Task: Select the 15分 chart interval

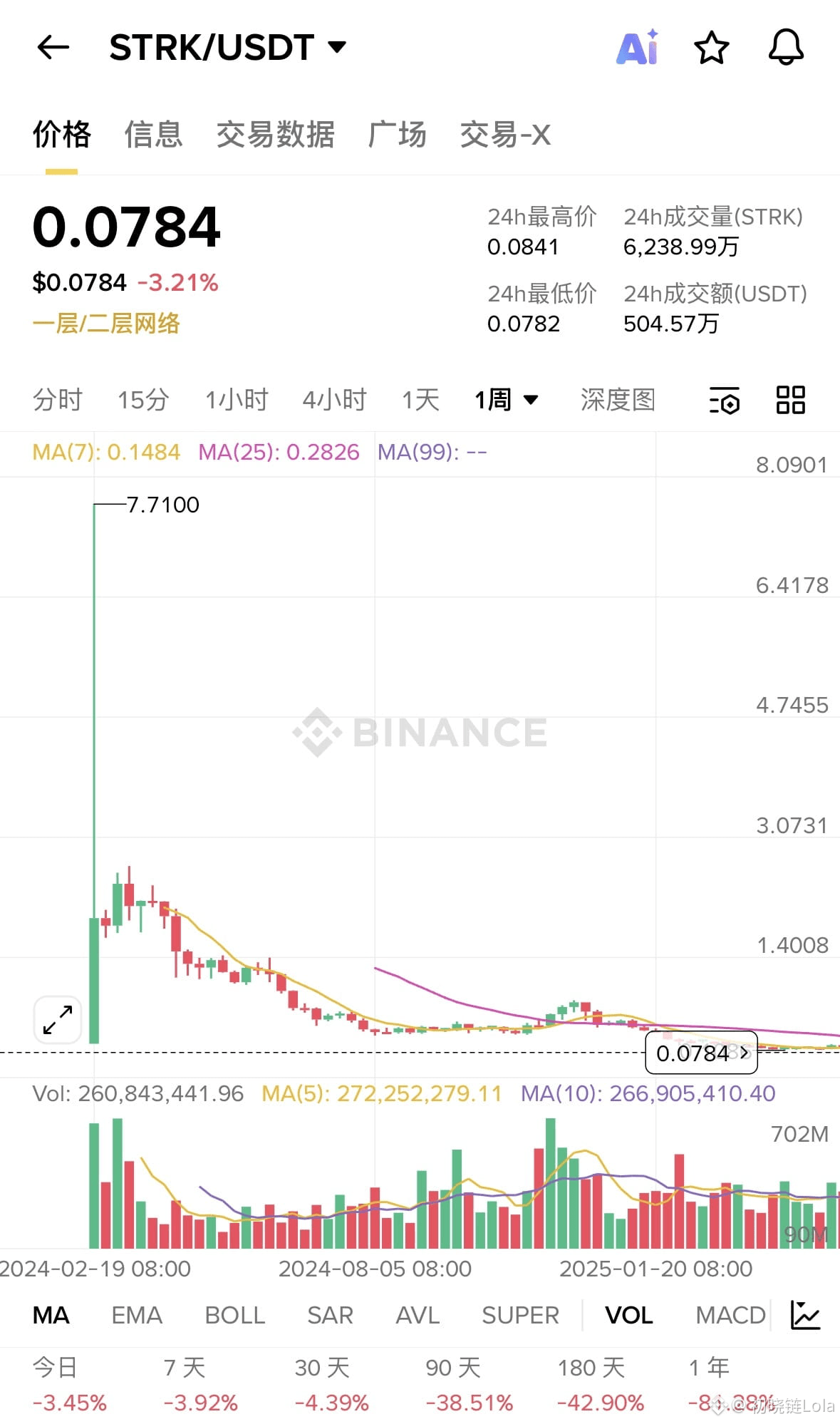Action: pos(142,400)
